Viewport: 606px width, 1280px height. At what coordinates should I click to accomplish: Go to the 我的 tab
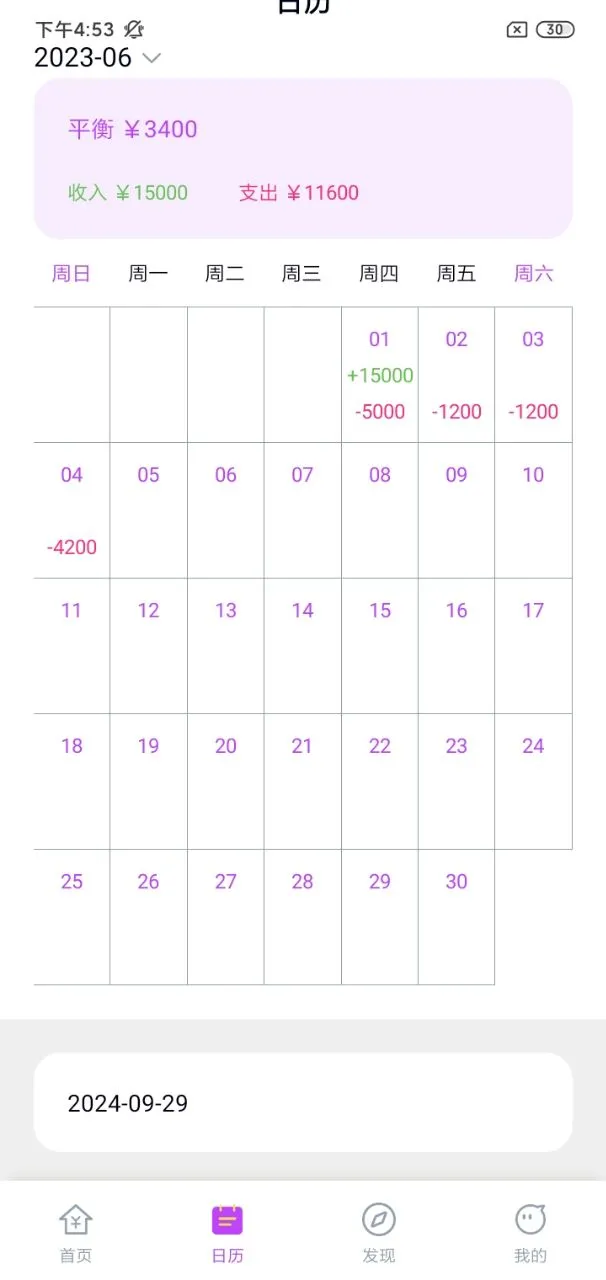[530, 1232]
